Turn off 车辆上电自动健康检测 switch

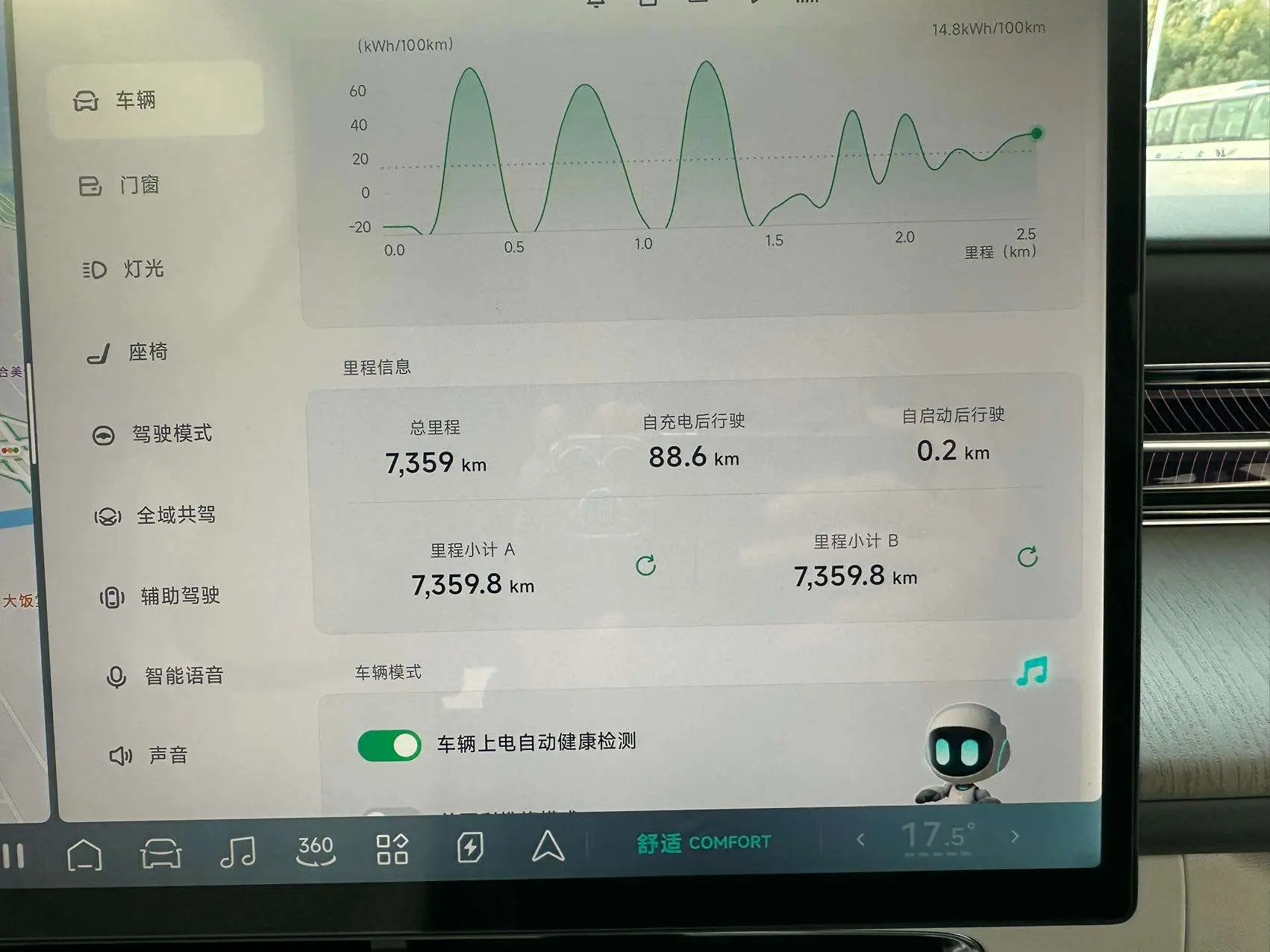tap(390, 745)
